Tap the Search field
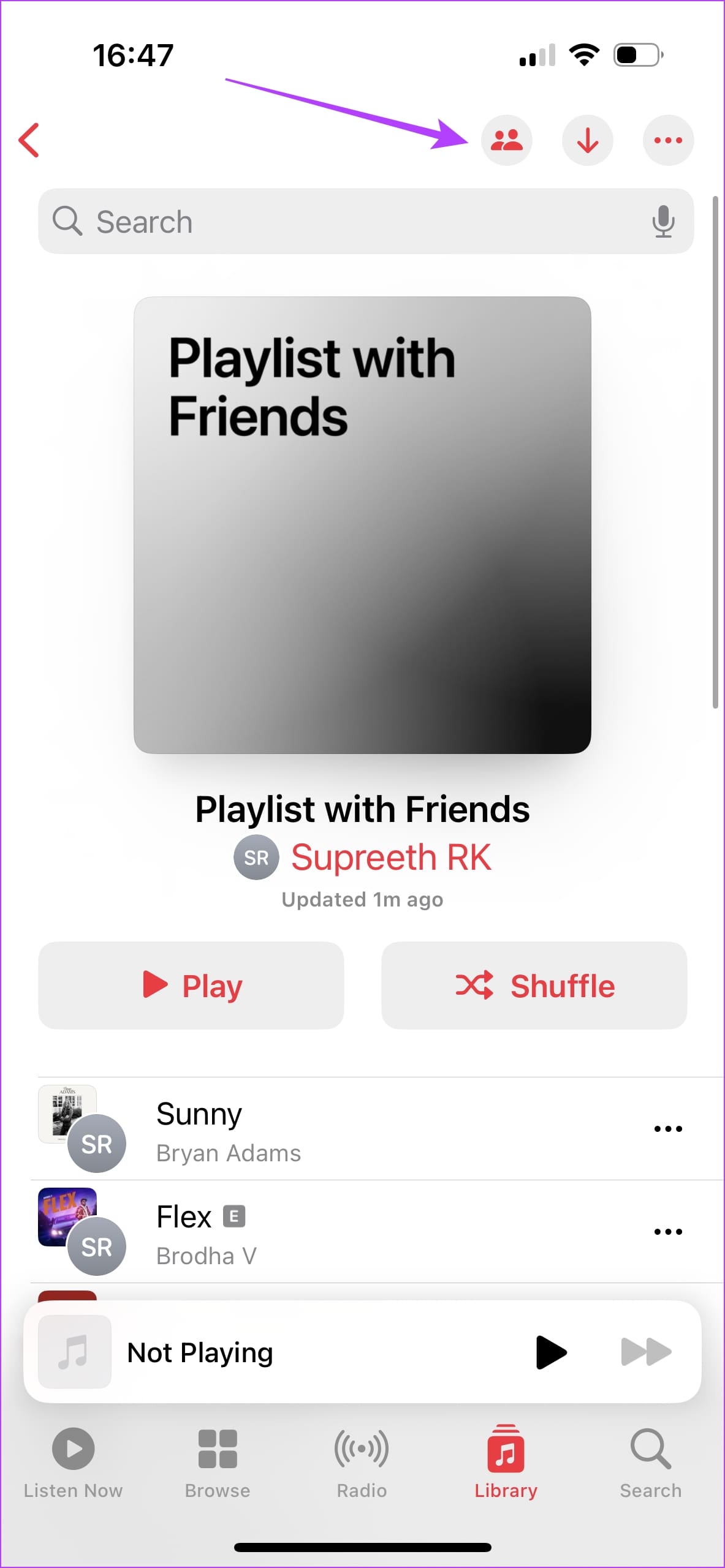This screenshot has width=725, height=1568. (x=366, y=221)
